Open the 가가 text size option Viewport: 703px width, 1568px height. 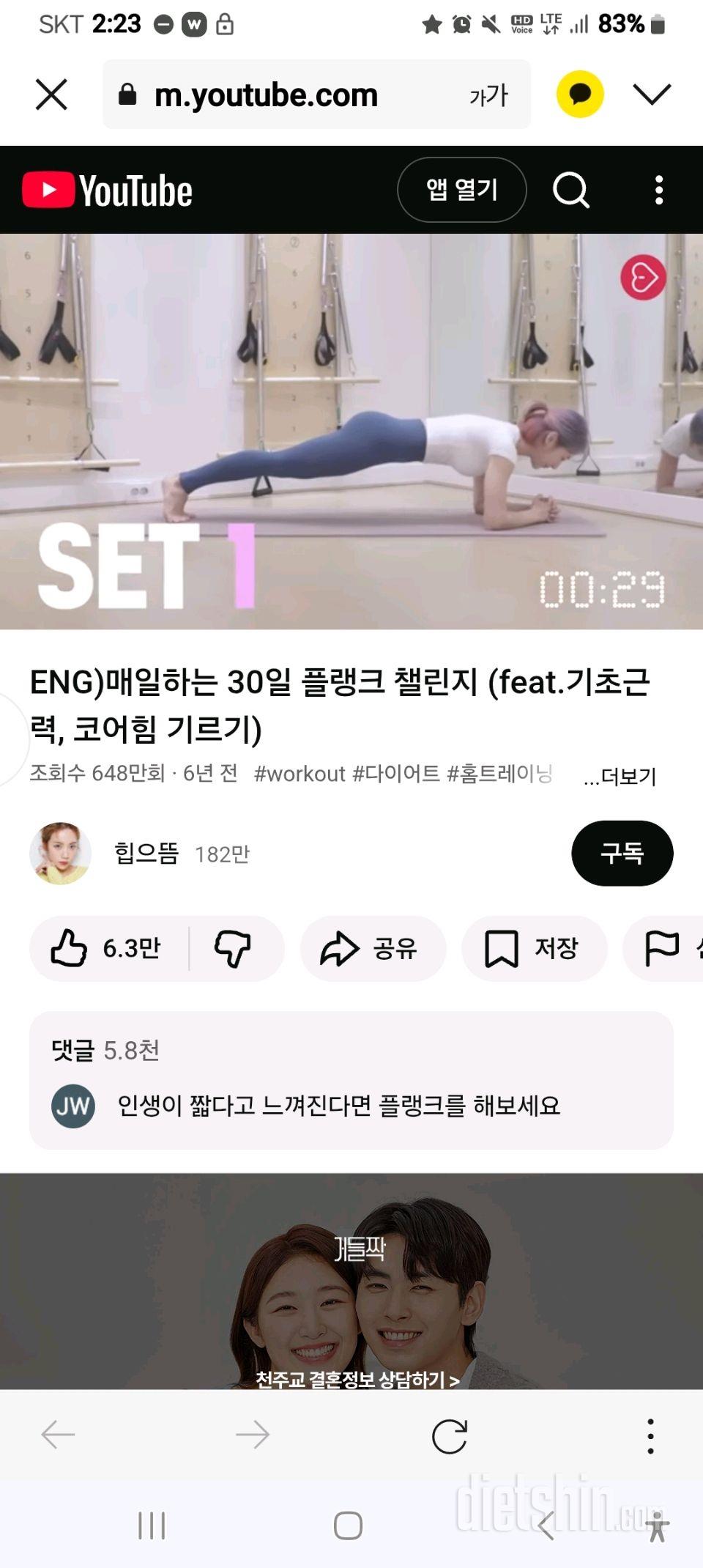coord(488,95)
